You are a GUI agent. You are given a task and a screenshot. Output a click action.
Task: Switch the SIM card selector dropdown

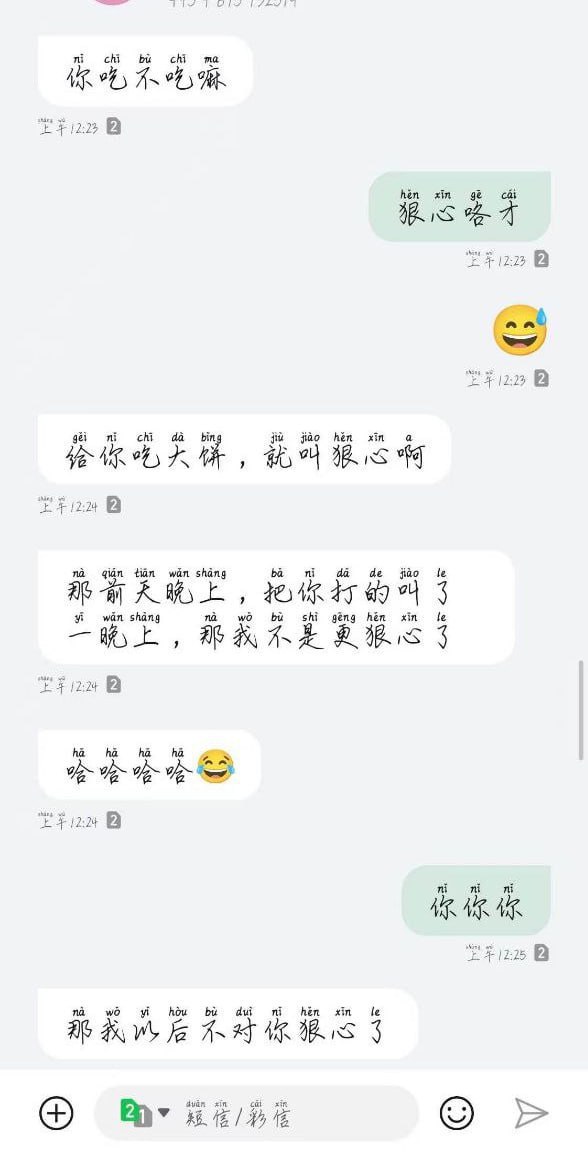[x=145, y=1112]
